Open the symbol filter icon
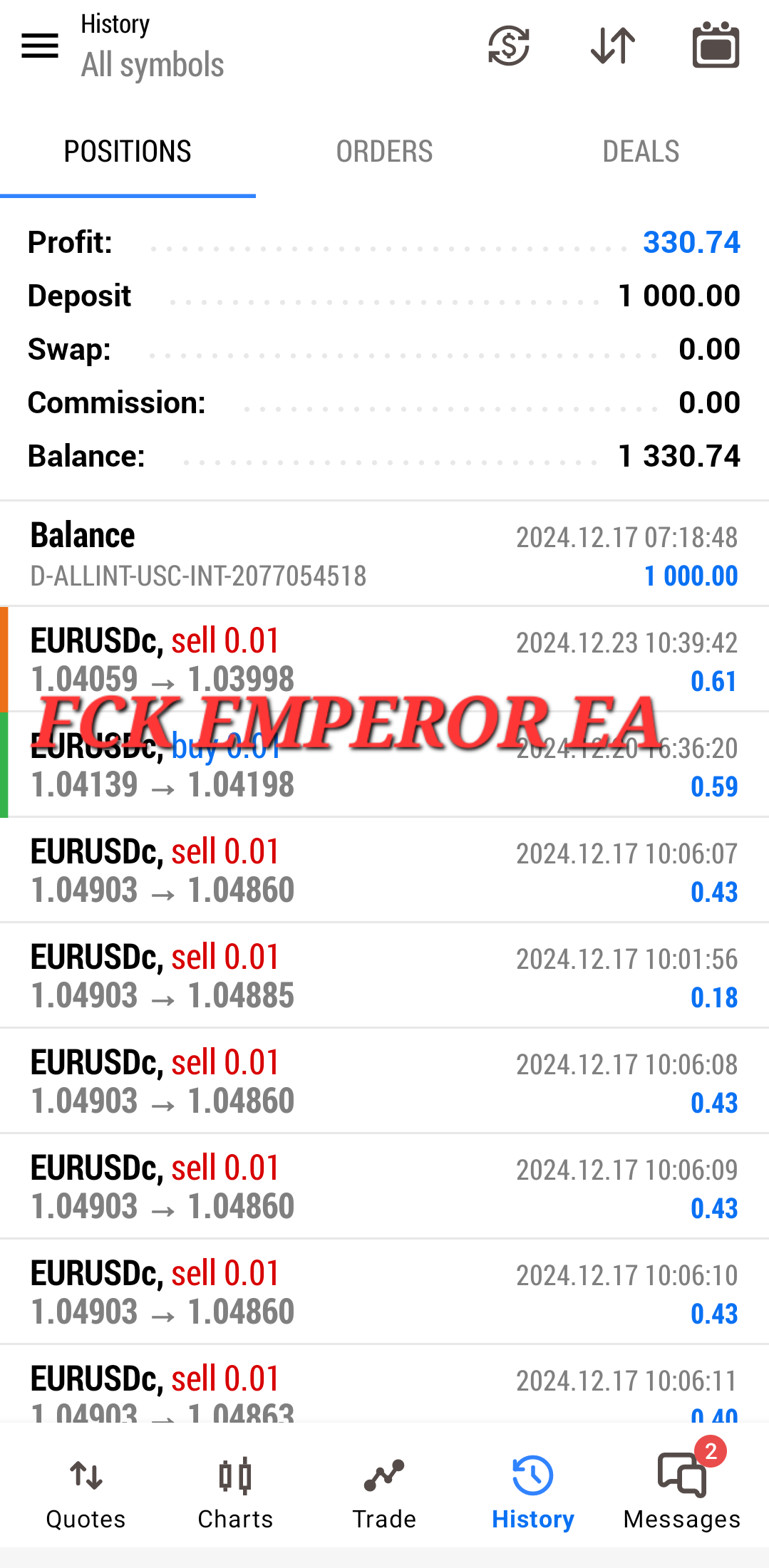This screenshot has height=1568, width=769. [508, 46]
